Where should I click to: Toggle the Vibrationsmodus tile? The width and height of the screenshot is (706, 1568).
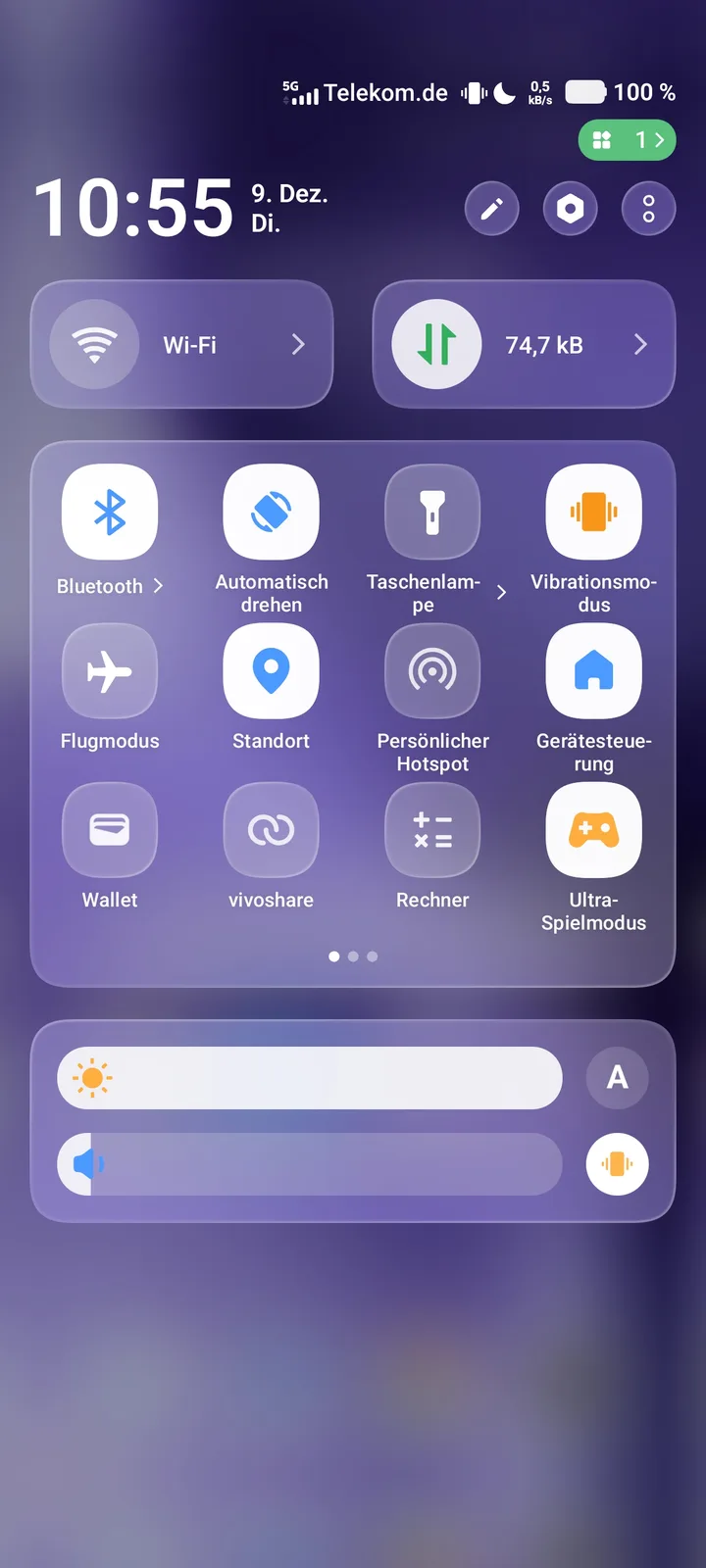593,513
